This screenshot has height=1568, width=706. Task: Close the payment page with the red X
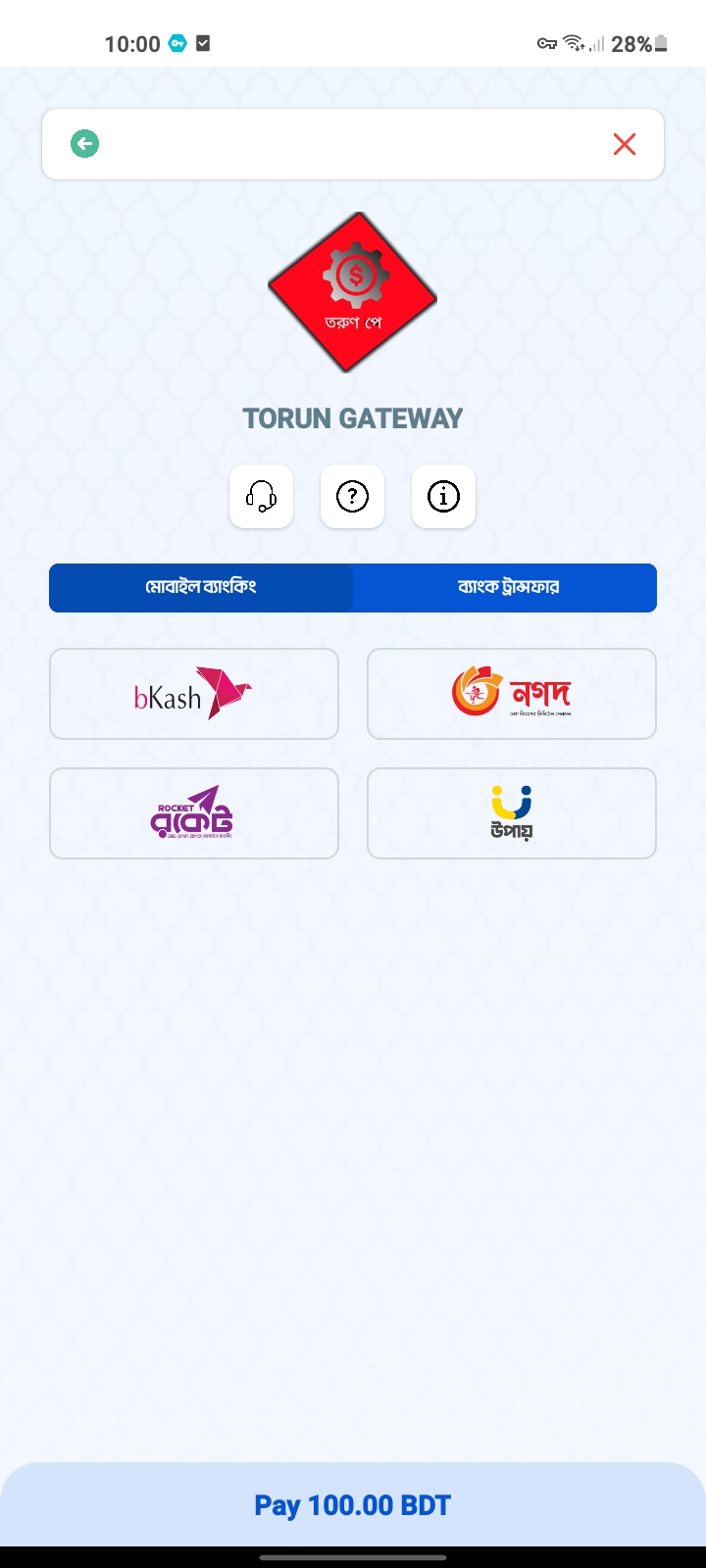[625, 144]
